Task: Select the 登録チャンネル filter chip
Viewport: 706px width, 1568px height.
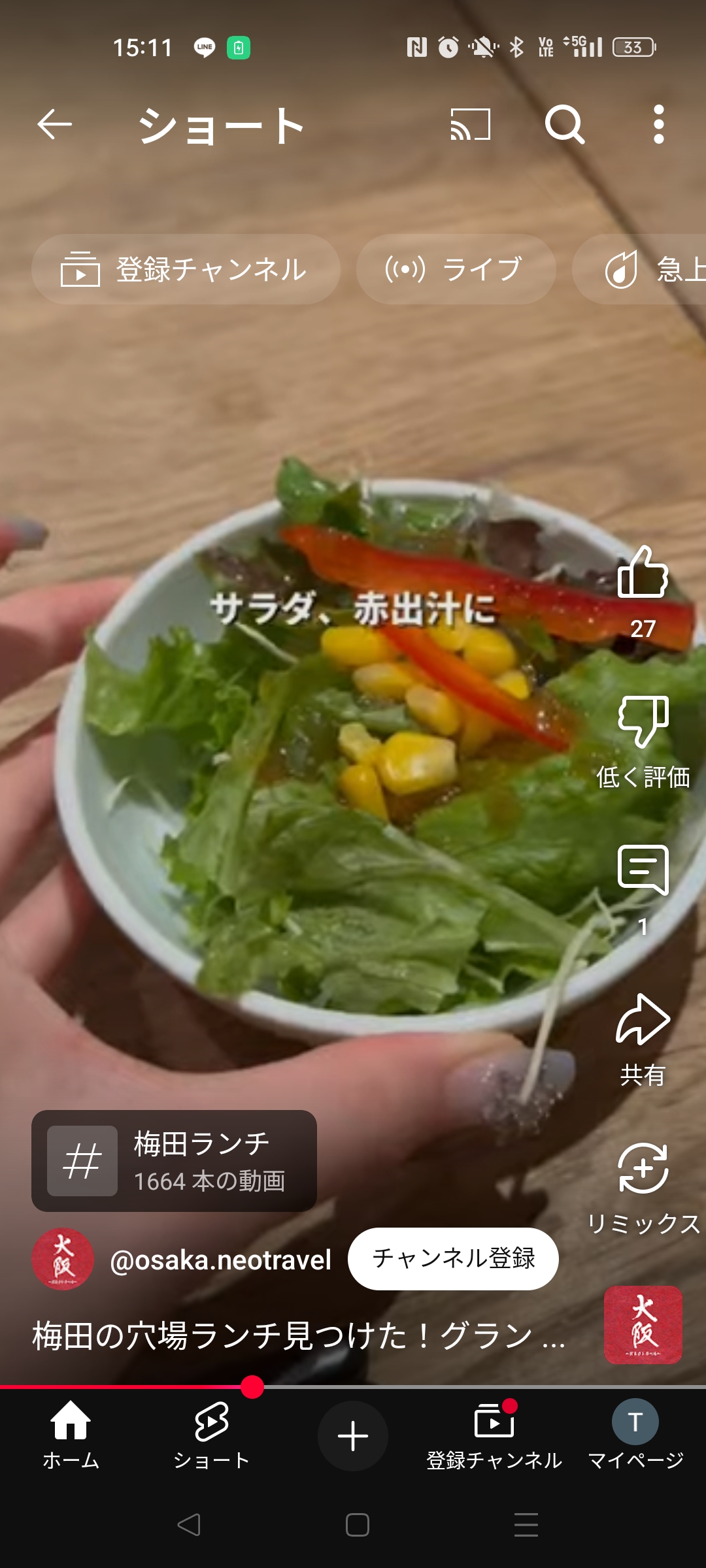Action: (186, 269)
